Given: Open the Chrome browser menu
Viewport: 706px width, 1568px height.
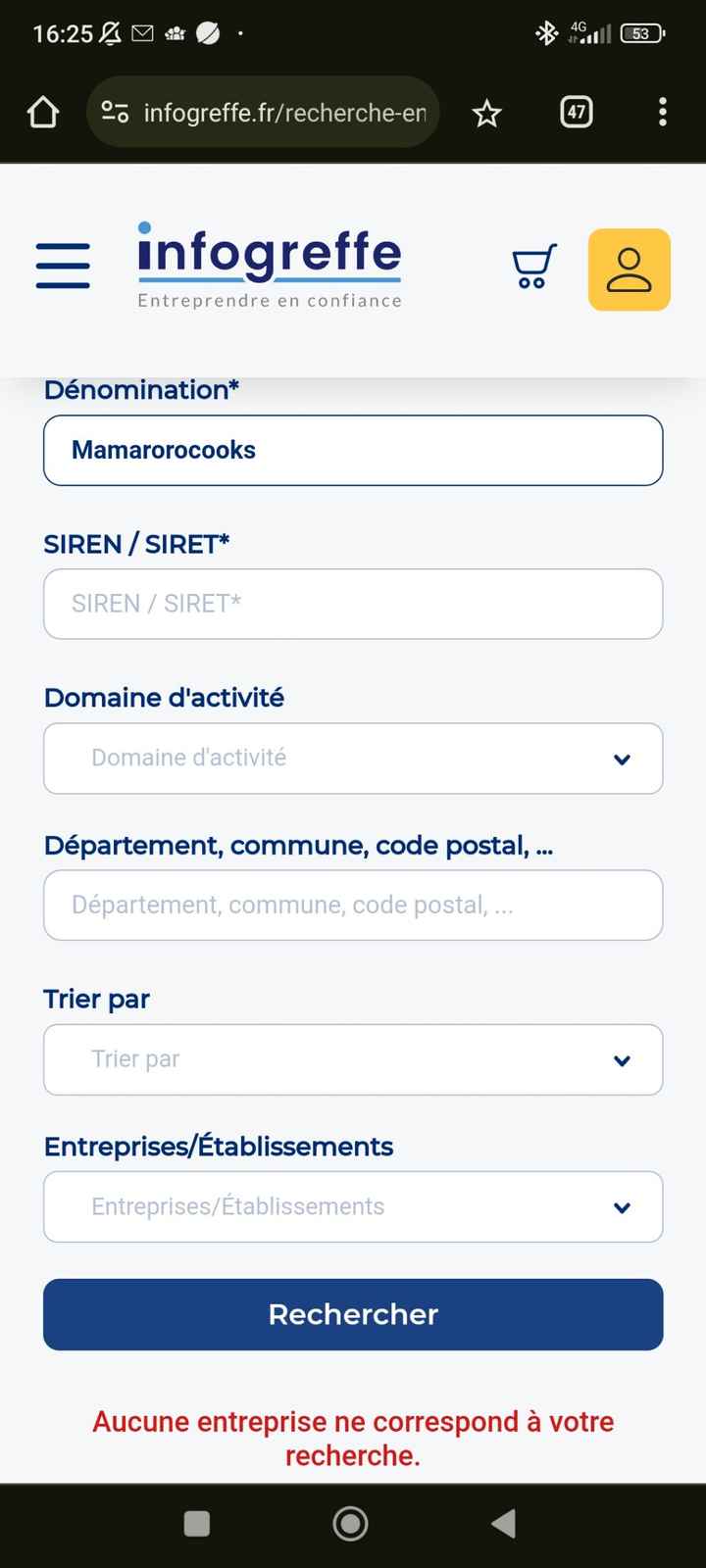Looking at the screenshot, I should coord(662,112).
